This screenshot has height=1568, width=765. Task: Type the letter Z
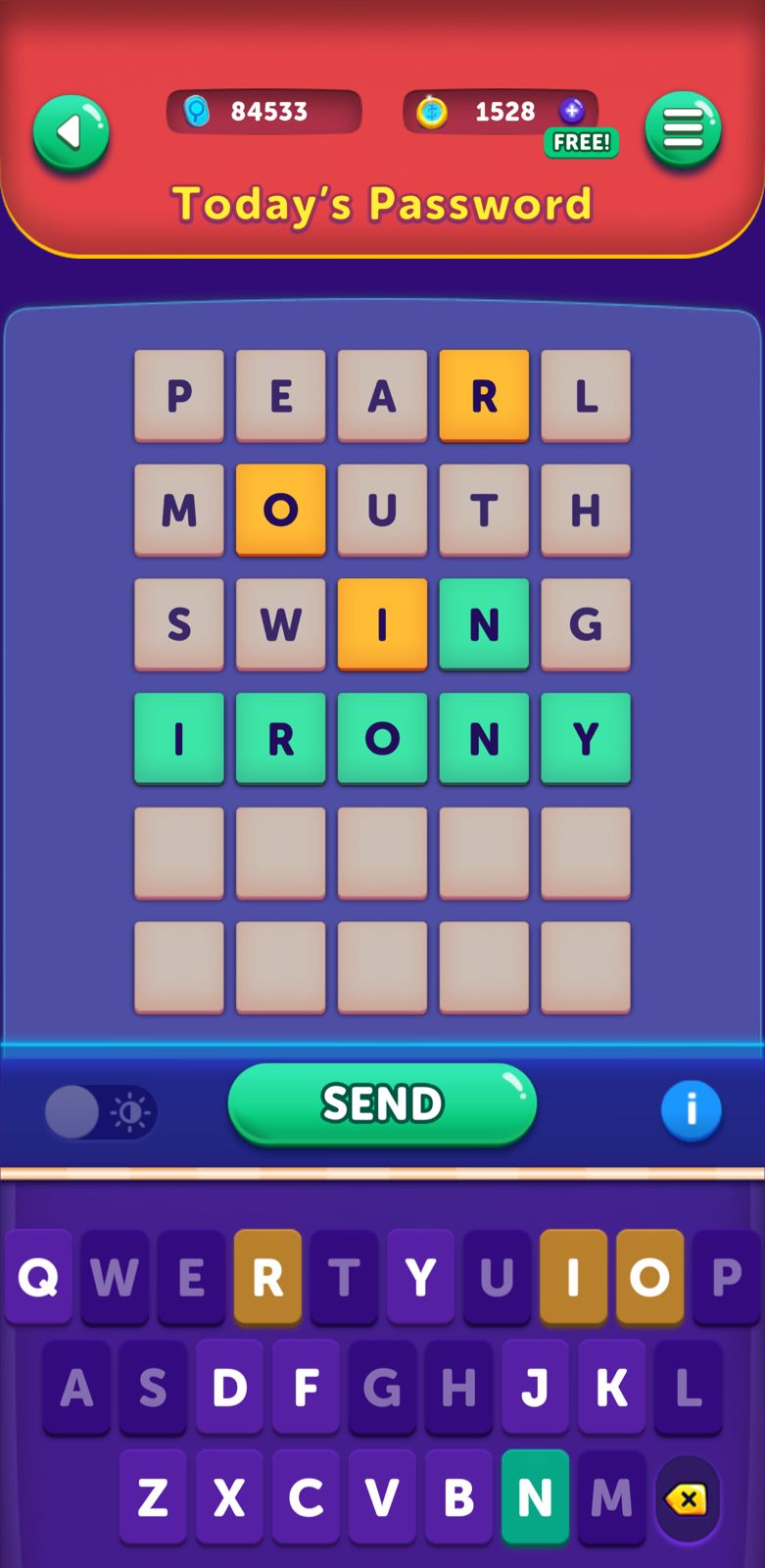(x=153, y=1497)
